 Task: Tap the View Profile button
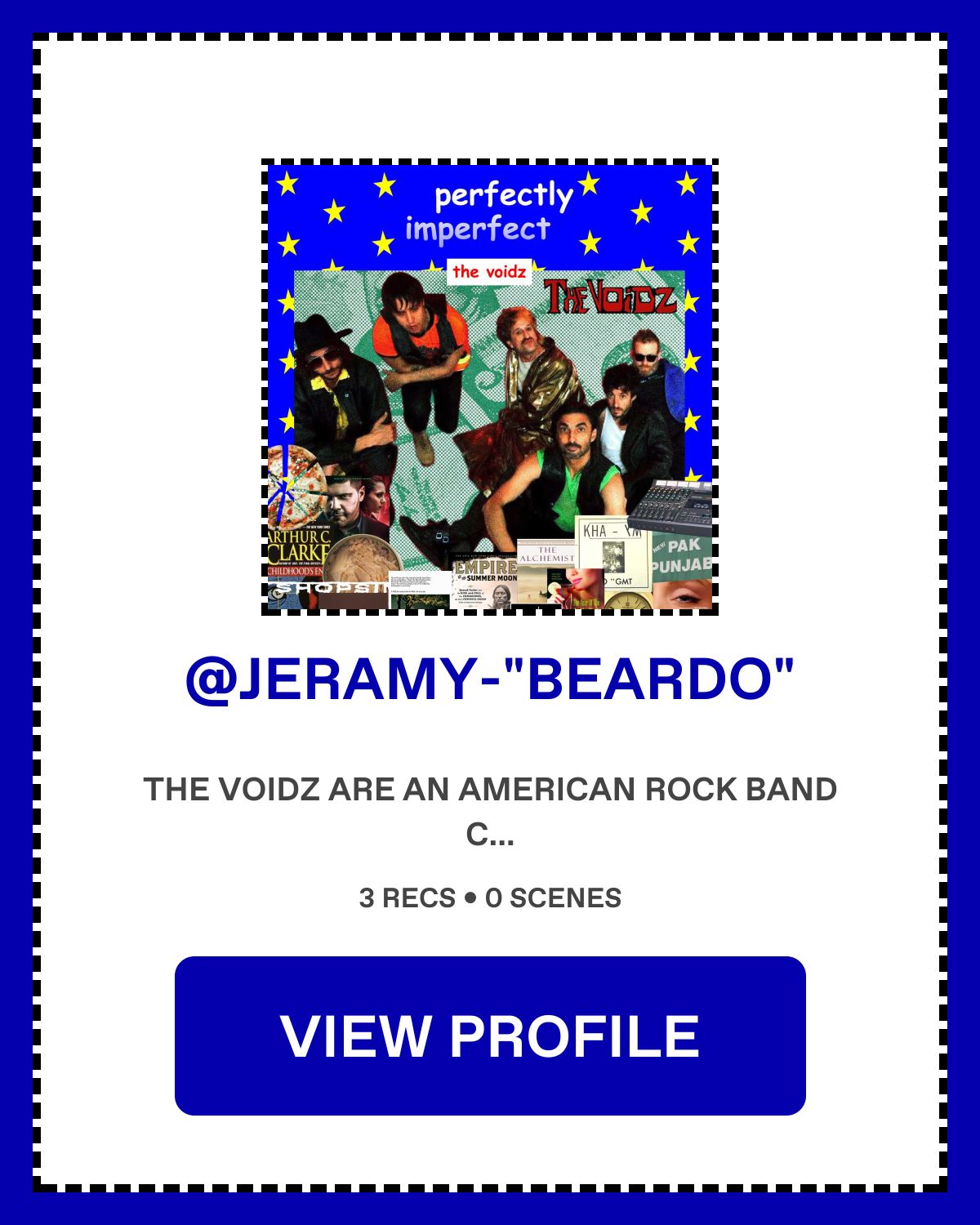(490, 1036)
